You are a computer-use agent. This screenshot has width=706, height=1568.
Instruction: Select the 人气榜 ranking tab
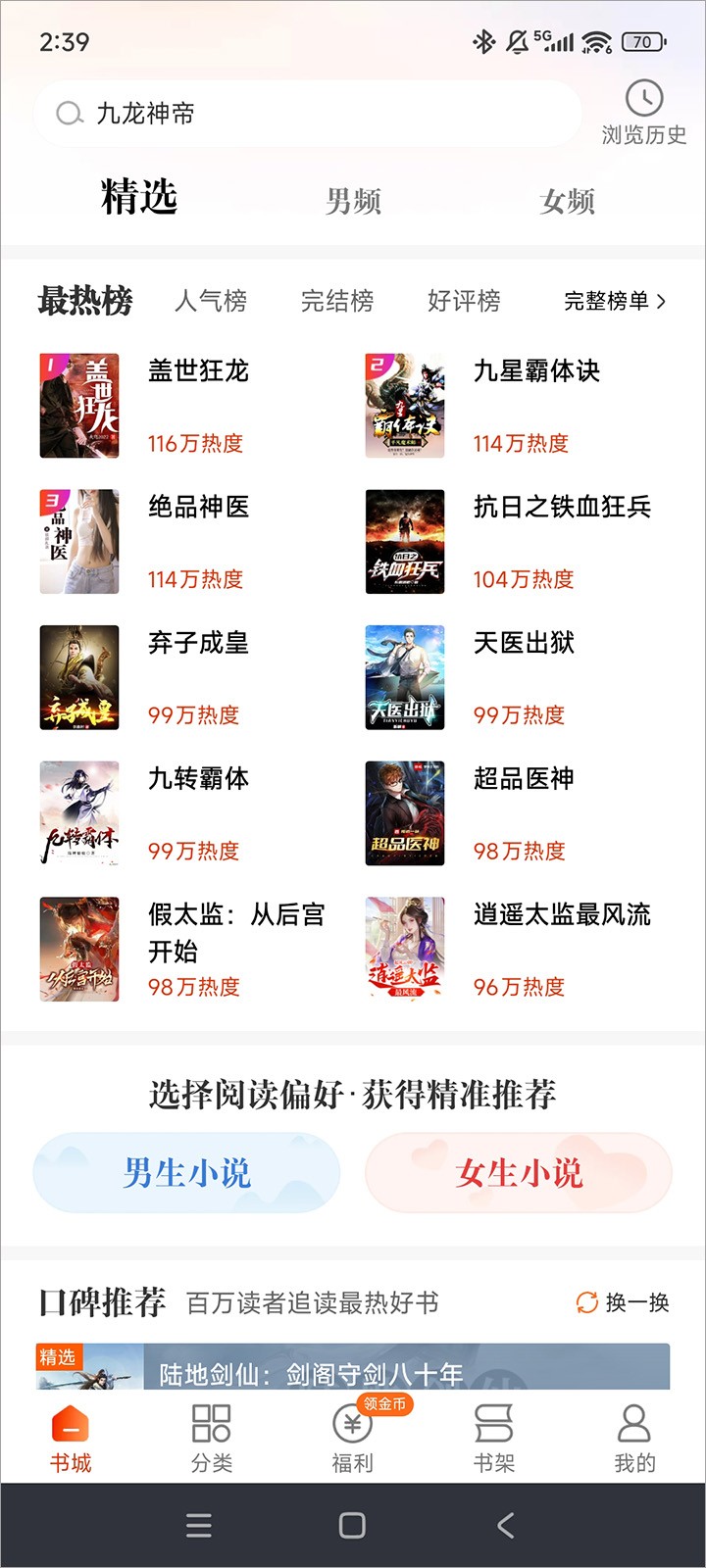tap(211, 302)
